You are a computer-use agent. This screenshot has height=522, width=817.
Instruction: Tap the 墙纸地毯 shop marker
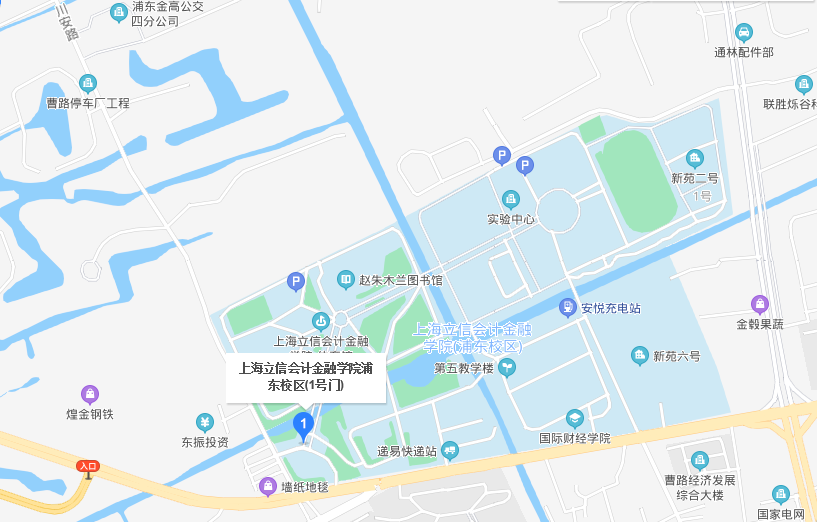pos(267,487)
